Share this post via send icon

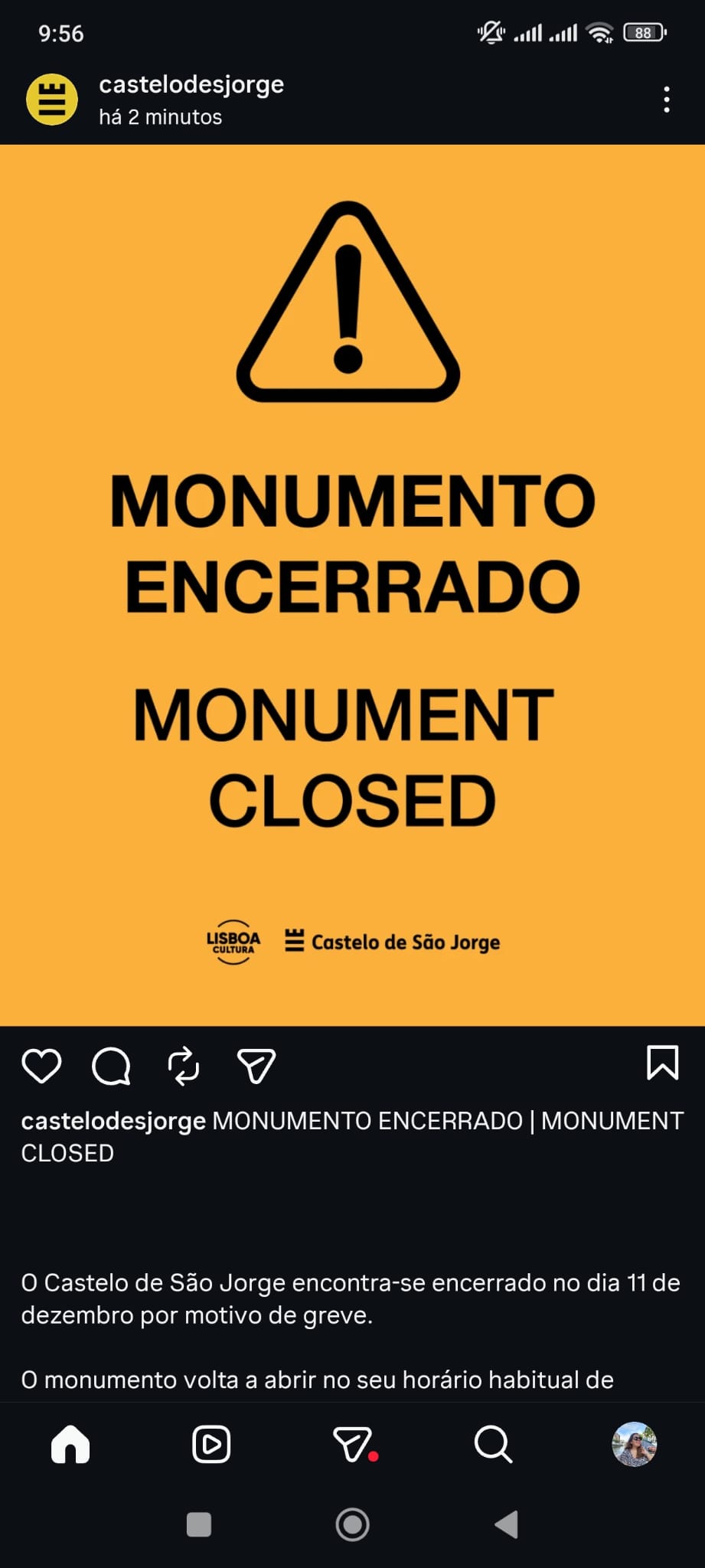pyautogui.click(x=256, y=1065)
